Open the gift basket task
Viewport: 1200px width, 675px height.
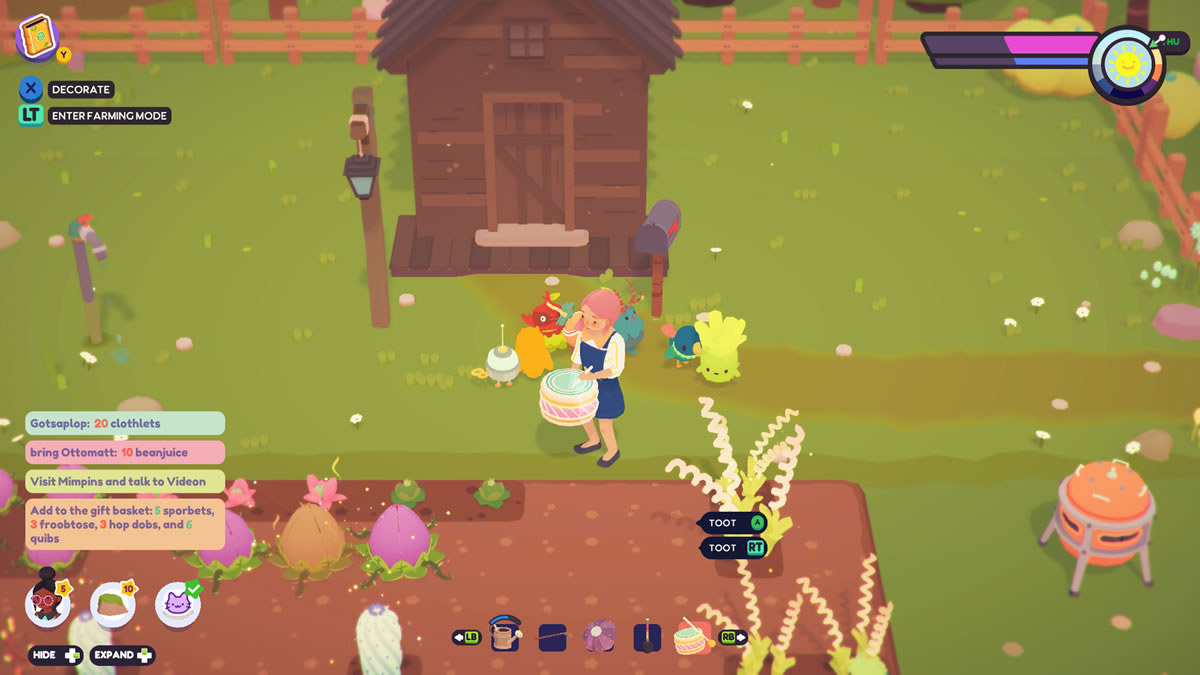(124, 524)
